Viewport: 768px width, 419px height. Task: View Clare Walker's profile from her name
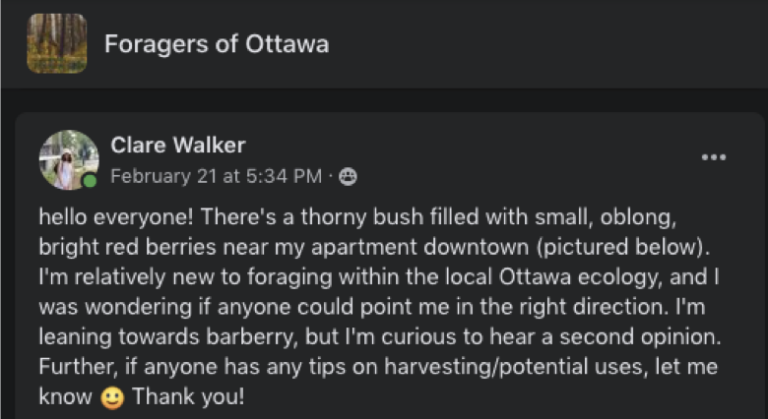(x=177, y=146)
